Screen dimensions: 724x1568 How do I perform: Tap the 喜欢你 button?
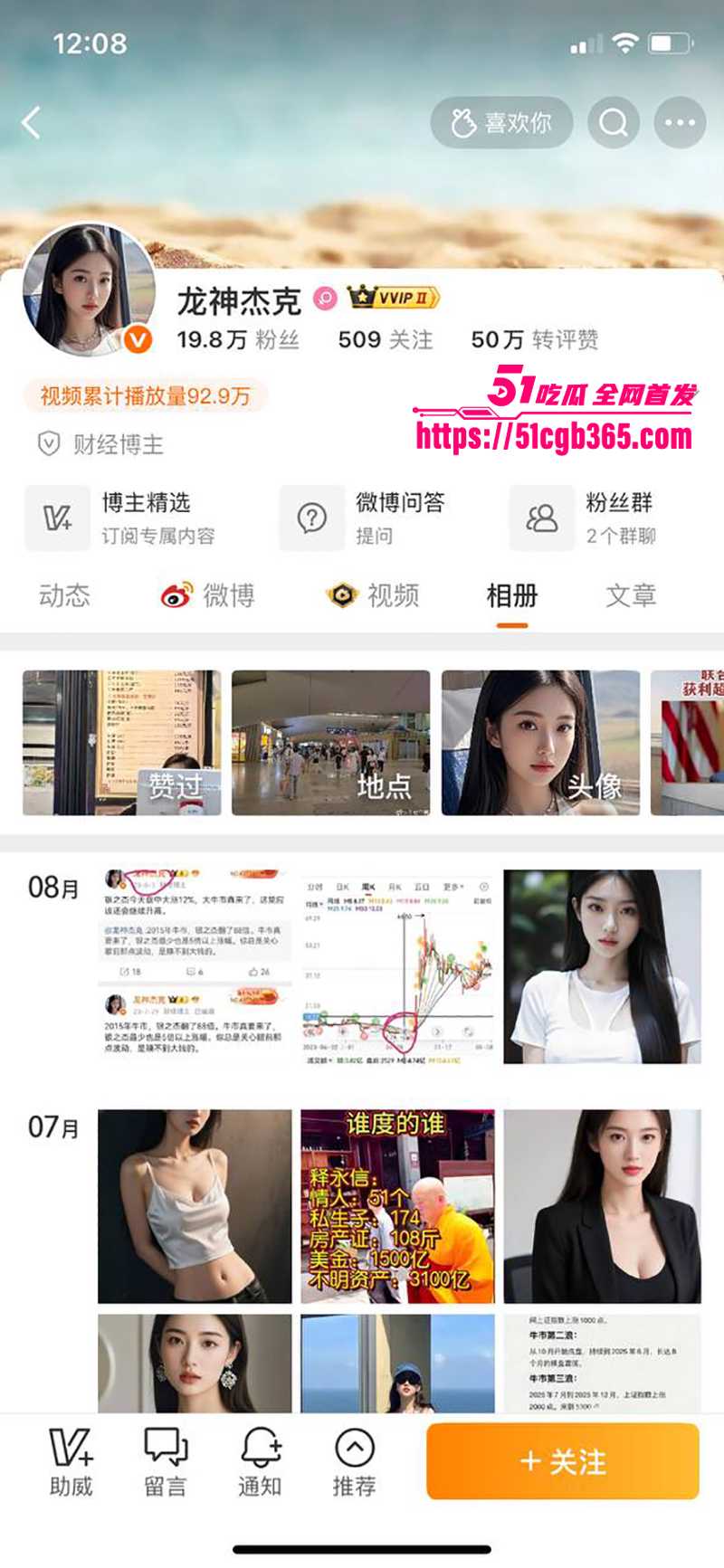(501, 122)
